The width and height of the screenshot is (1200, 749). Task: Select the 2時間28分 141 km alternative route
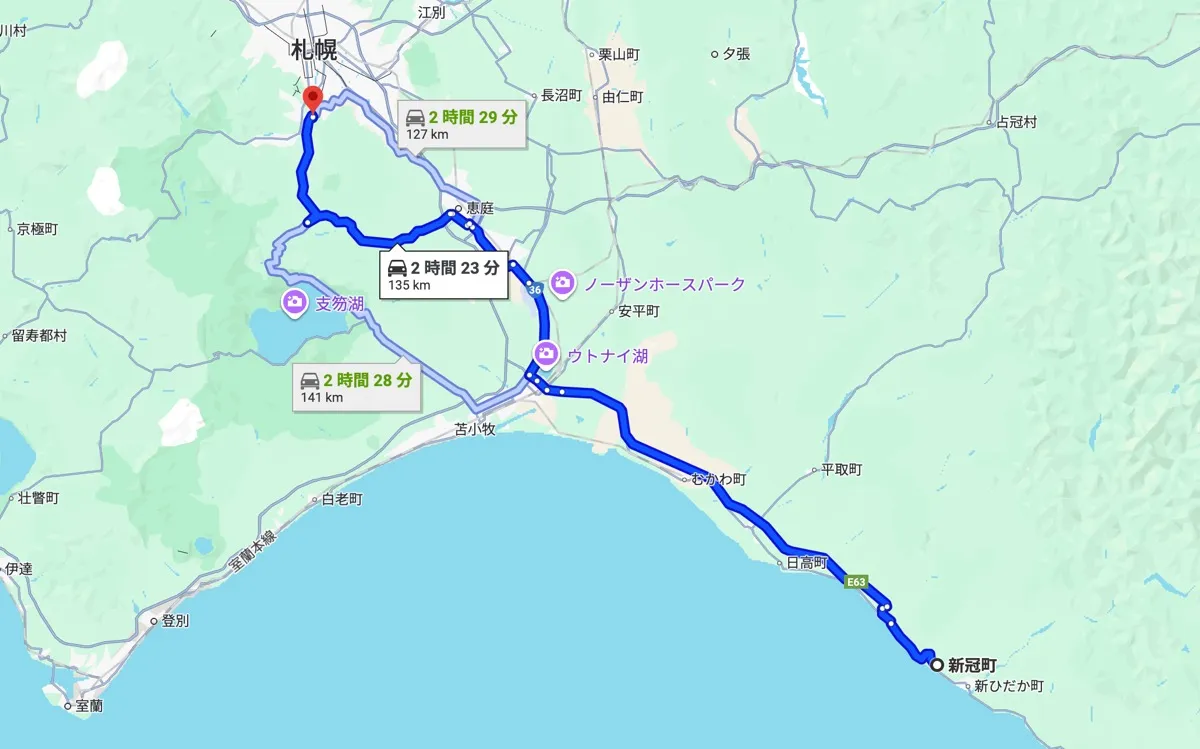356,387
